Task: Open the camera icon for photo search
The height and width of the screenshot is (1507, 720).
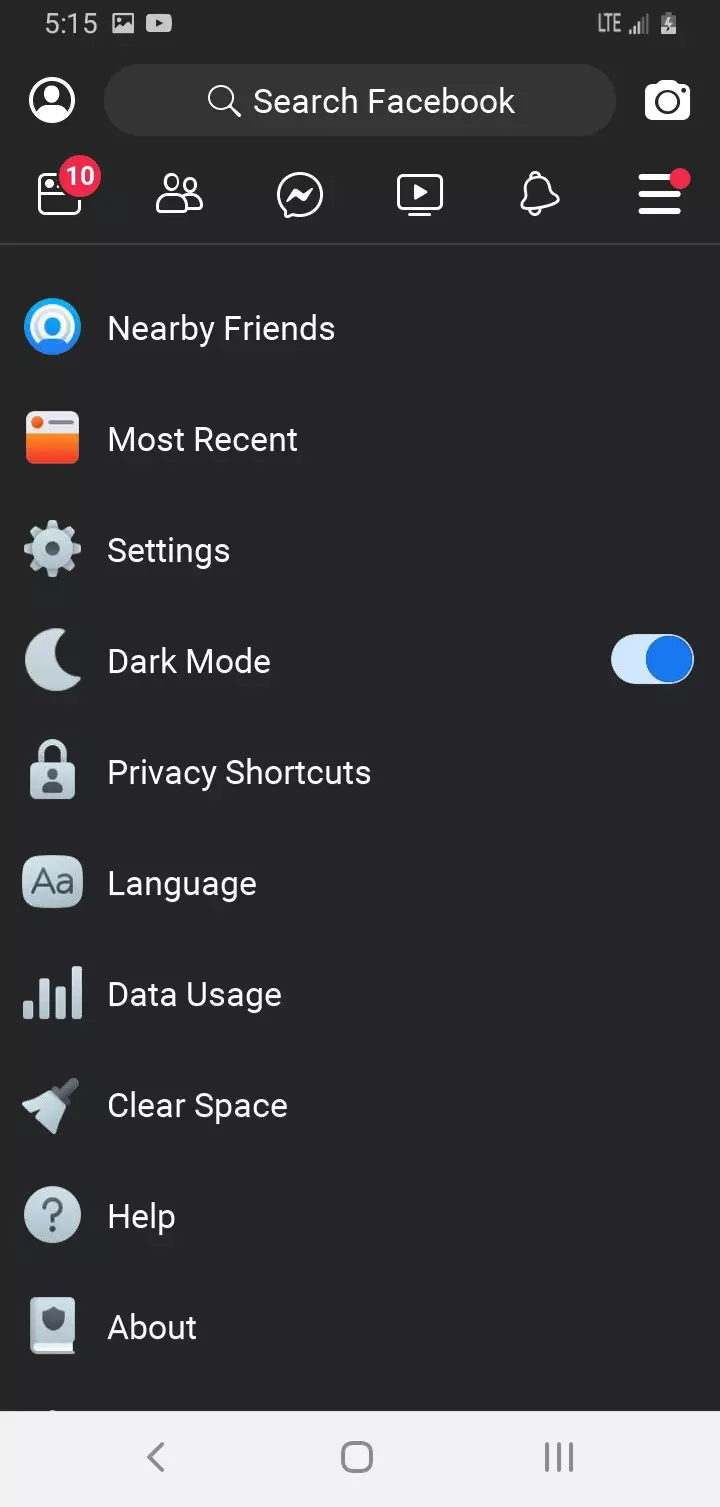Action: click(x=667, y=100)
